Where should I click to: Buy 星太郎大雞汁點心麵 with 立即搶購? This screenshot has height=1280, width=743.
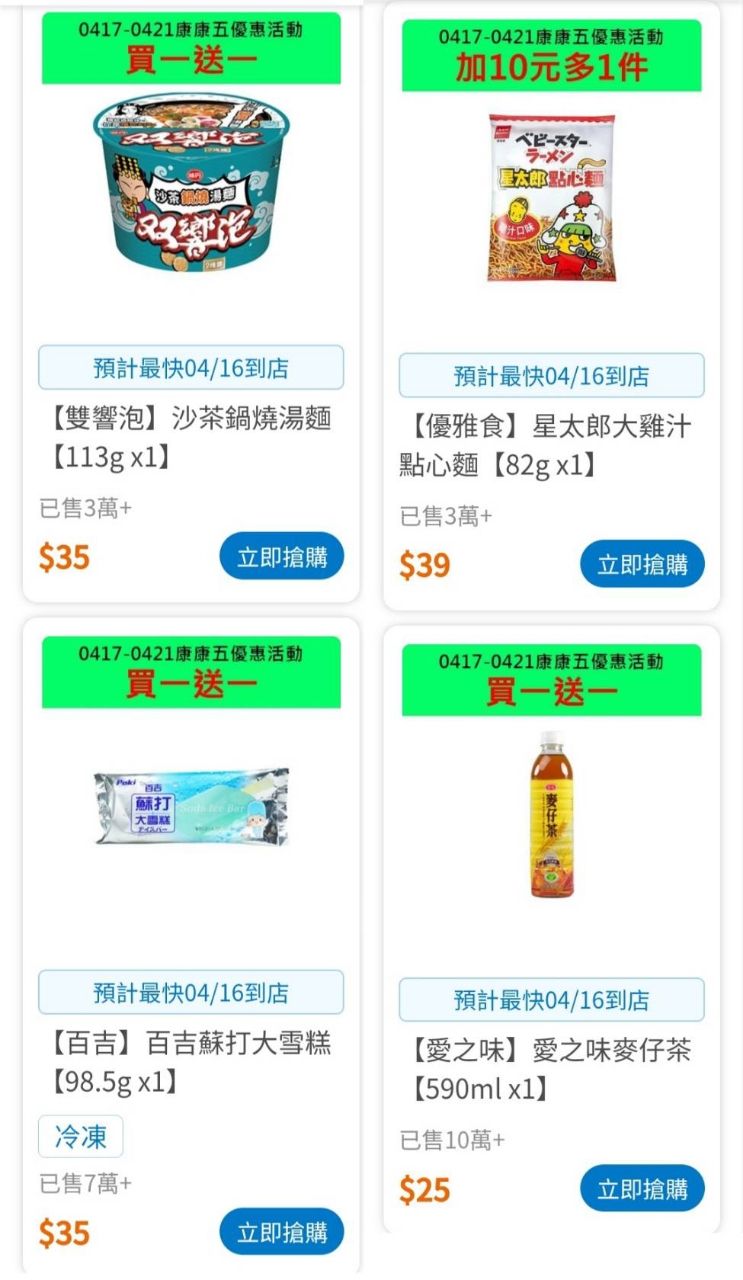point(642,564)
